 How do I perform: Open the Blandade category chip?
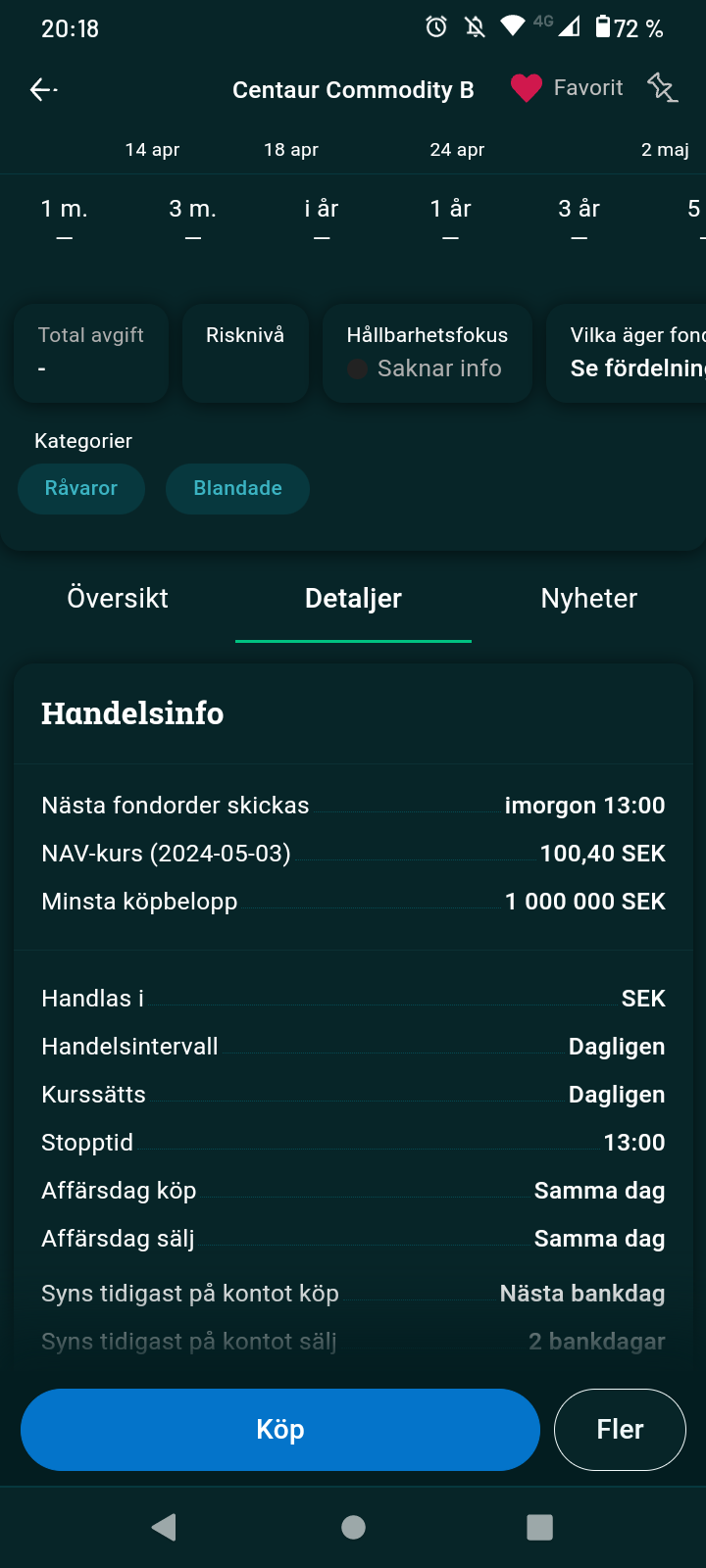[x=238, y=488]
